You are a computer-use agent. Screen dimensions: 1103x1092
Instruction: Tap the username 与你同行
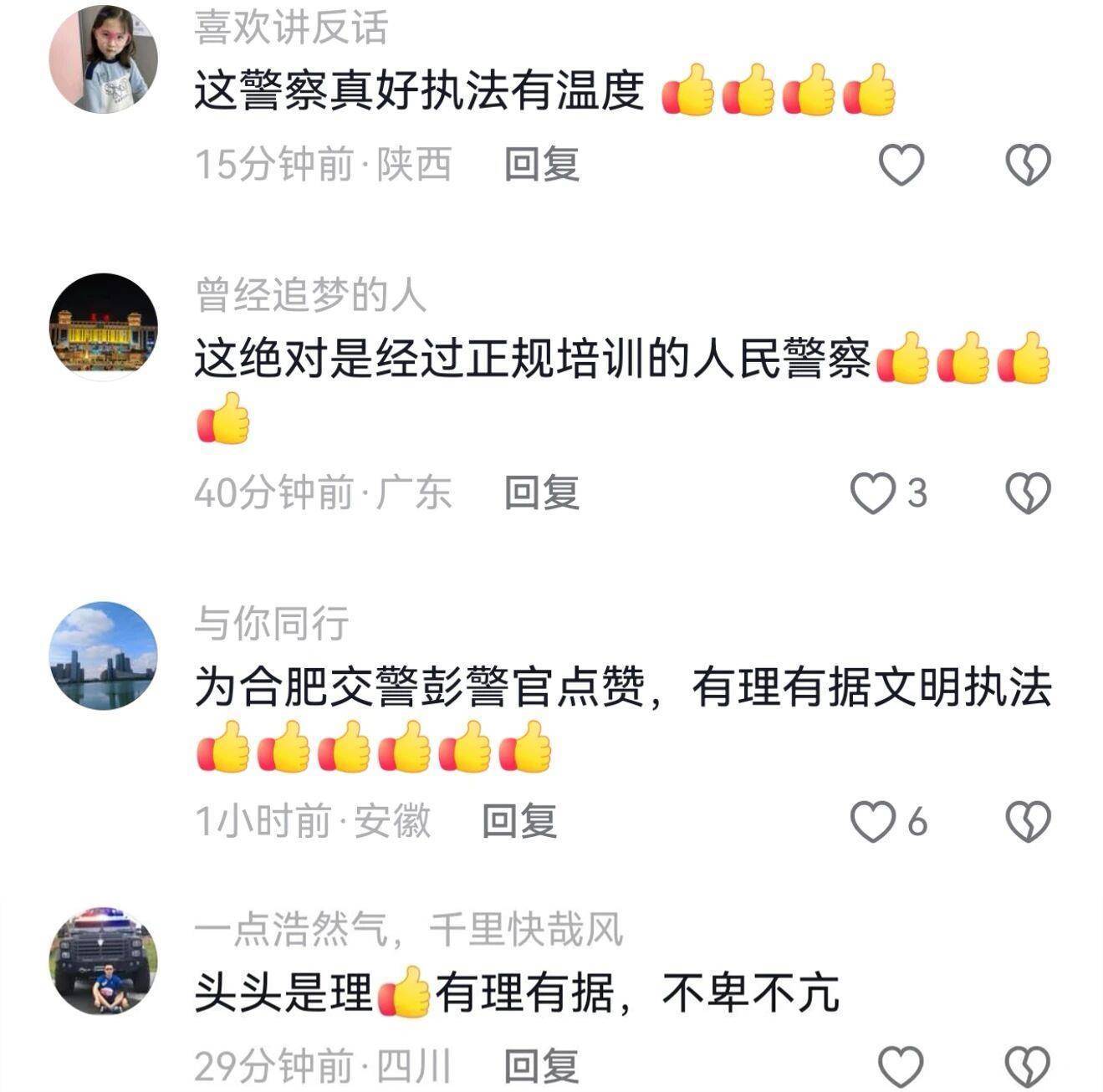pyautogui.click(x=272, y=624)
